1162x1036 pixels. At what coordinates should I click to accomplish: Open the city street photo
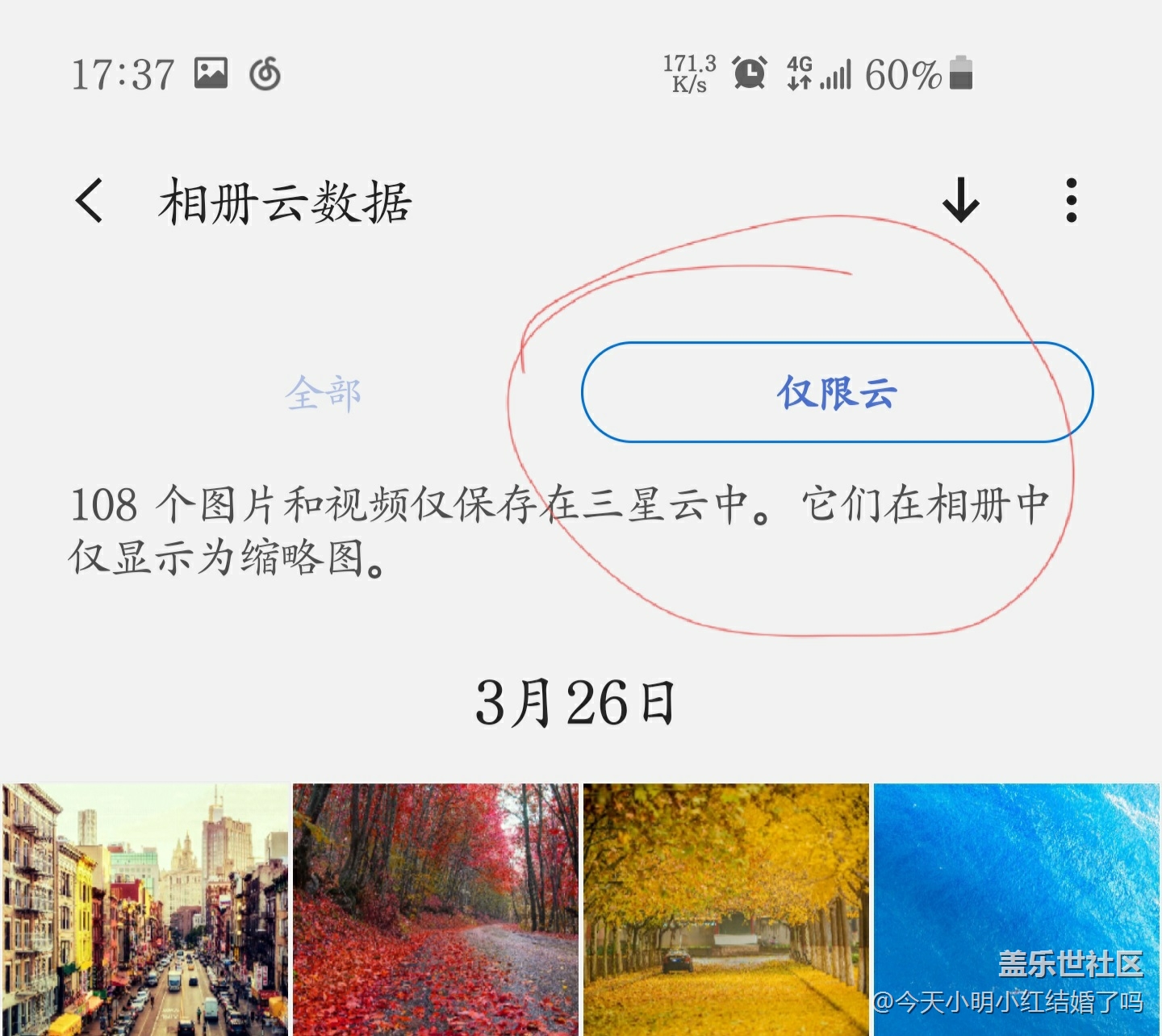145,909
